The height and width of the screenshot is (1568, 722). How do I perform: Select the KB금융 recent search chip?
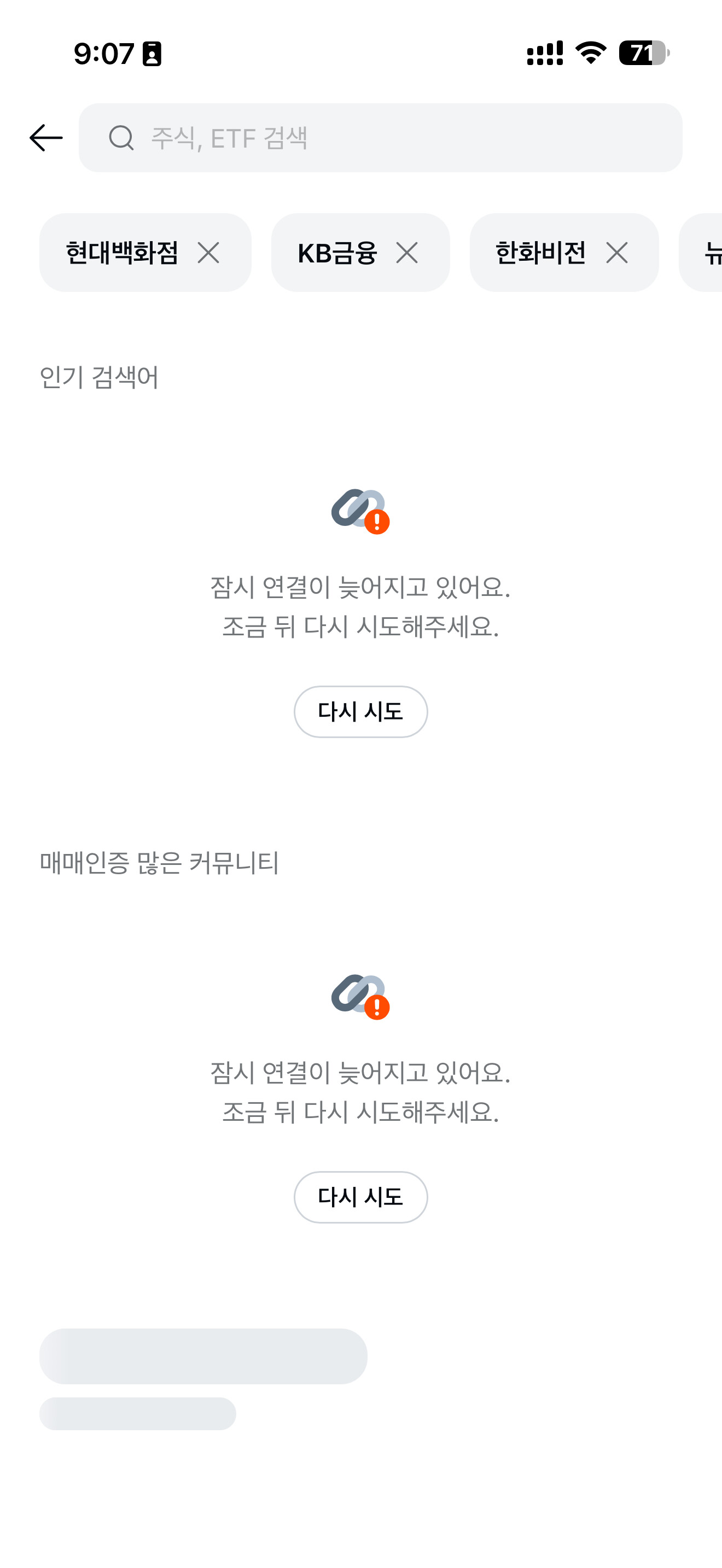337,253
